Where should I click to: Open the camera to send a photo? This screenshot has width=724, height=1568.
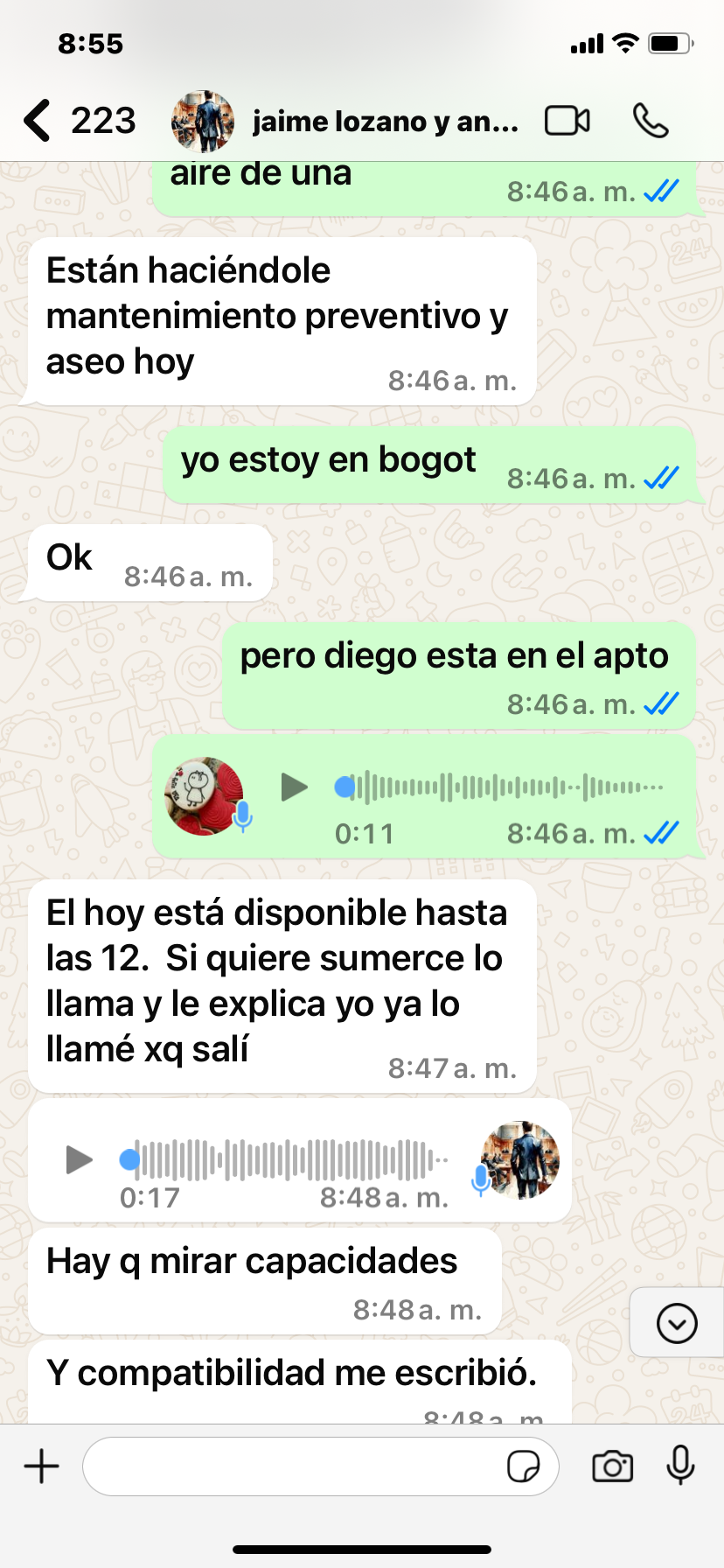tap(612, 1466)
